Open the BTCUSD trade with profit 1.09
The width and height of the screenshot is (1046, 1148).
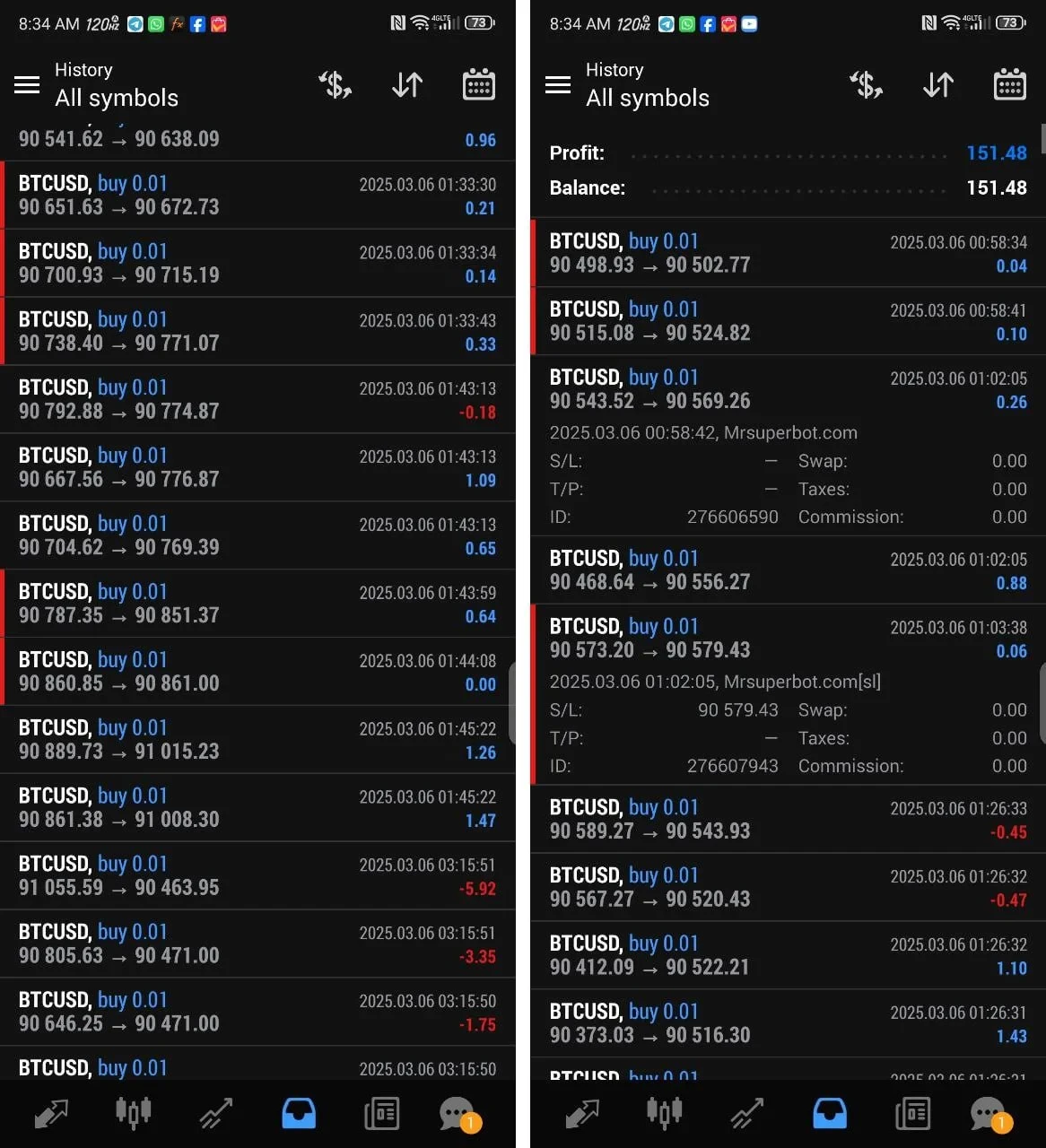click(257, 468)
